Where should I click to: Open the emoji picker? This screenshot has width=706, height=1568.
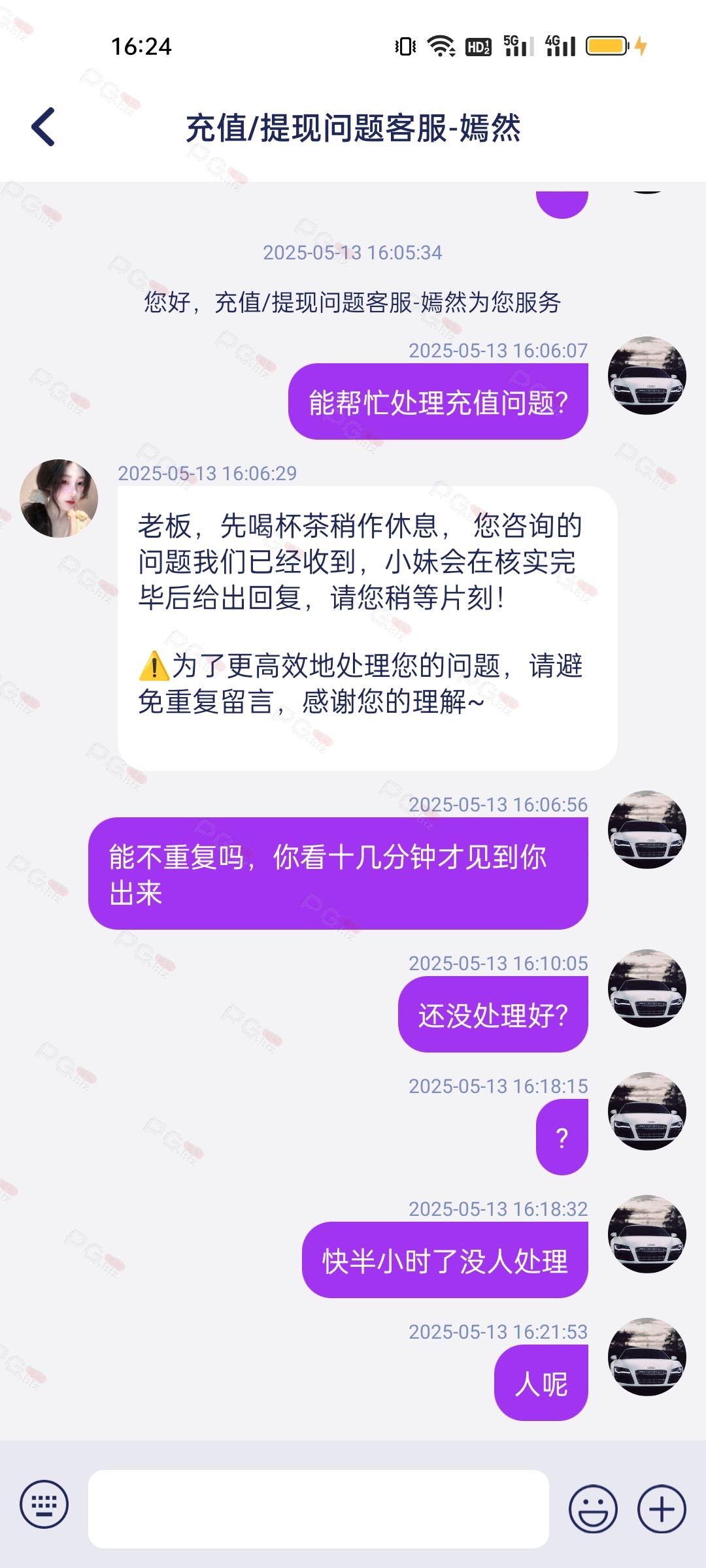593,1509
